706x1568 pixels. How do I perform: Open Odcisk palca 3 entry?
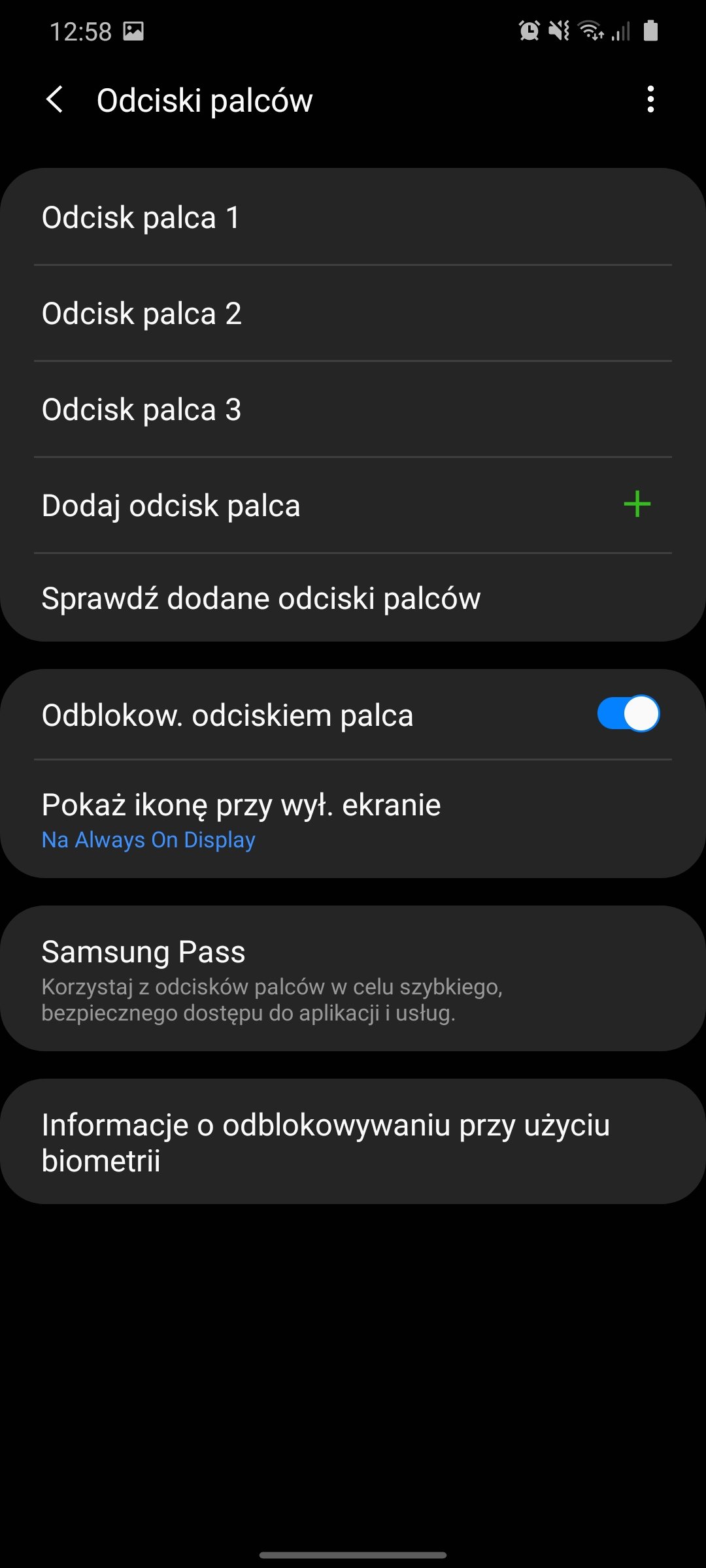click(353, 409)
